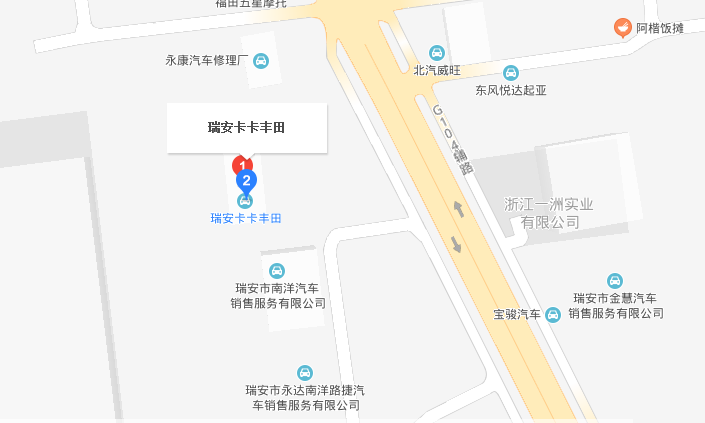
Task: Tap the 瑞安市南洋汽车销售服务有限公司 place
Action: (278, 271)
